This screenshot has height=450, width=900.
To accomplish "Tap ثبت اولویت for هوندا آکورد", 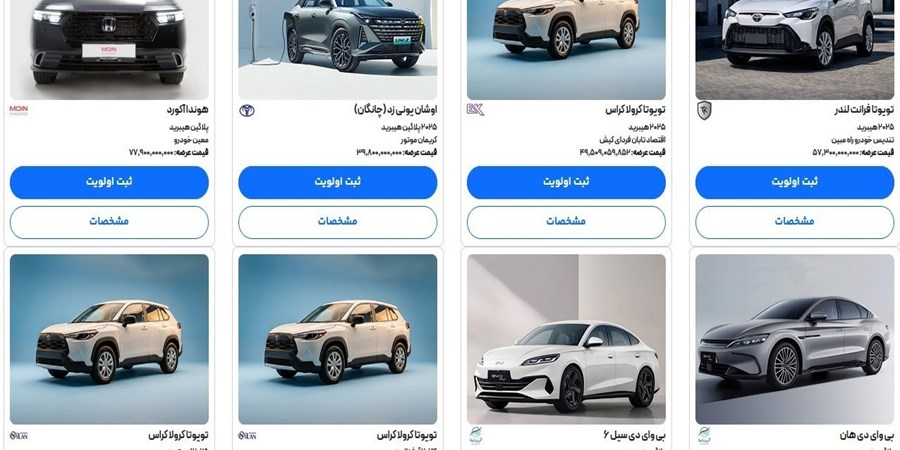I will [109, 182].
